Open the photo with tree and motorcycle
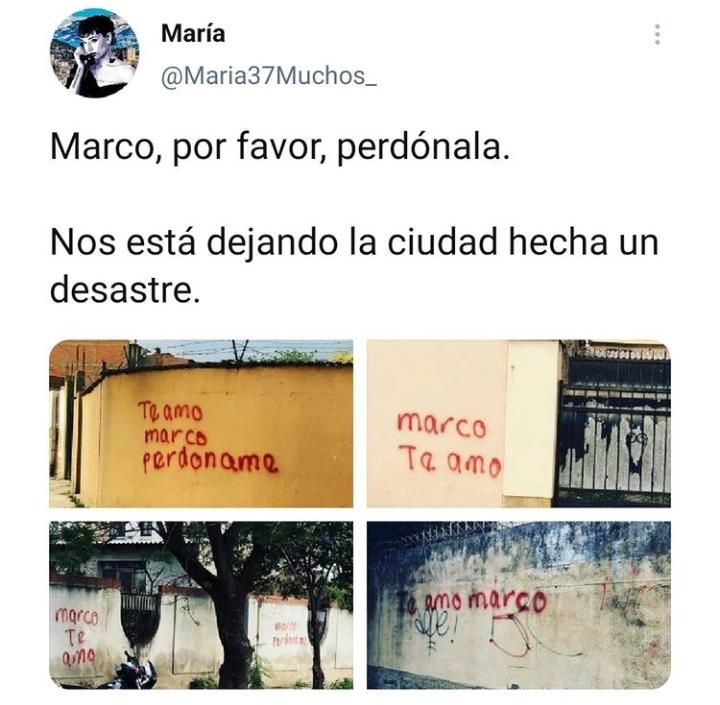This screenshot has height=705, width=720. pyautogui.click(x=201, y=604)
